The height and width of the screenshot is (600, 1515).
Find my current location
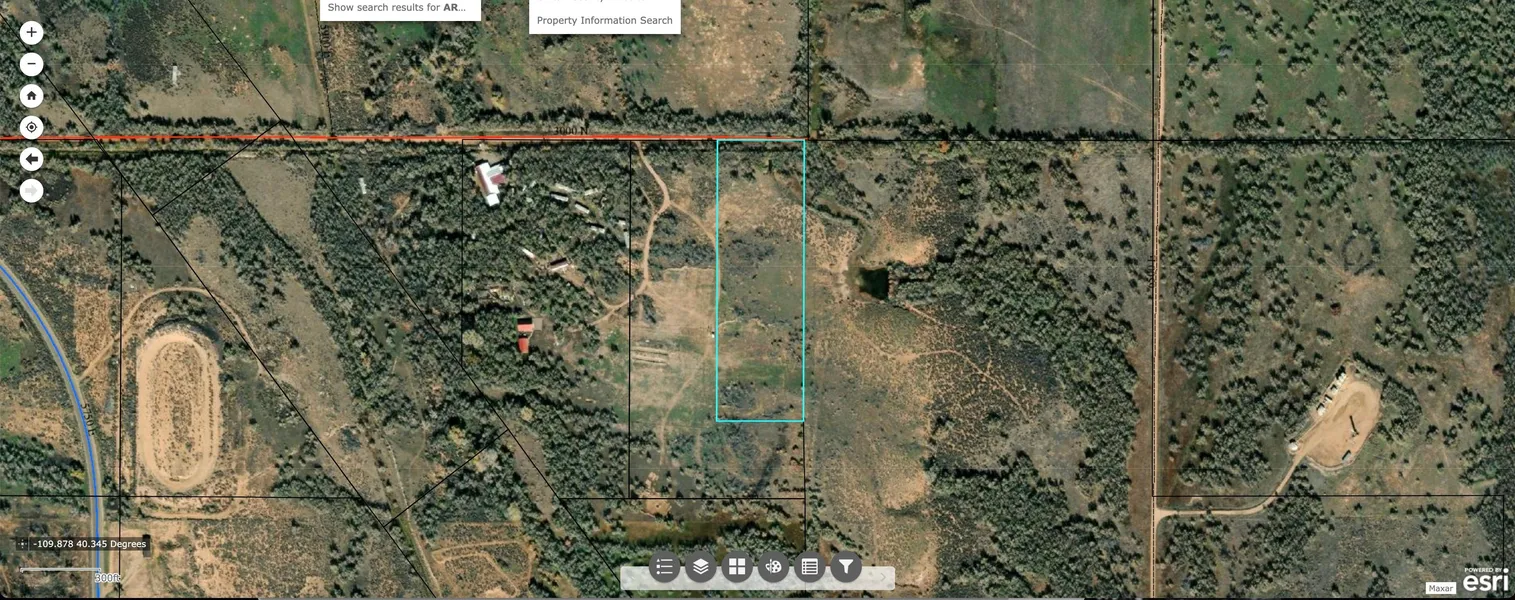pyautogui.click(x=31, y=127)
